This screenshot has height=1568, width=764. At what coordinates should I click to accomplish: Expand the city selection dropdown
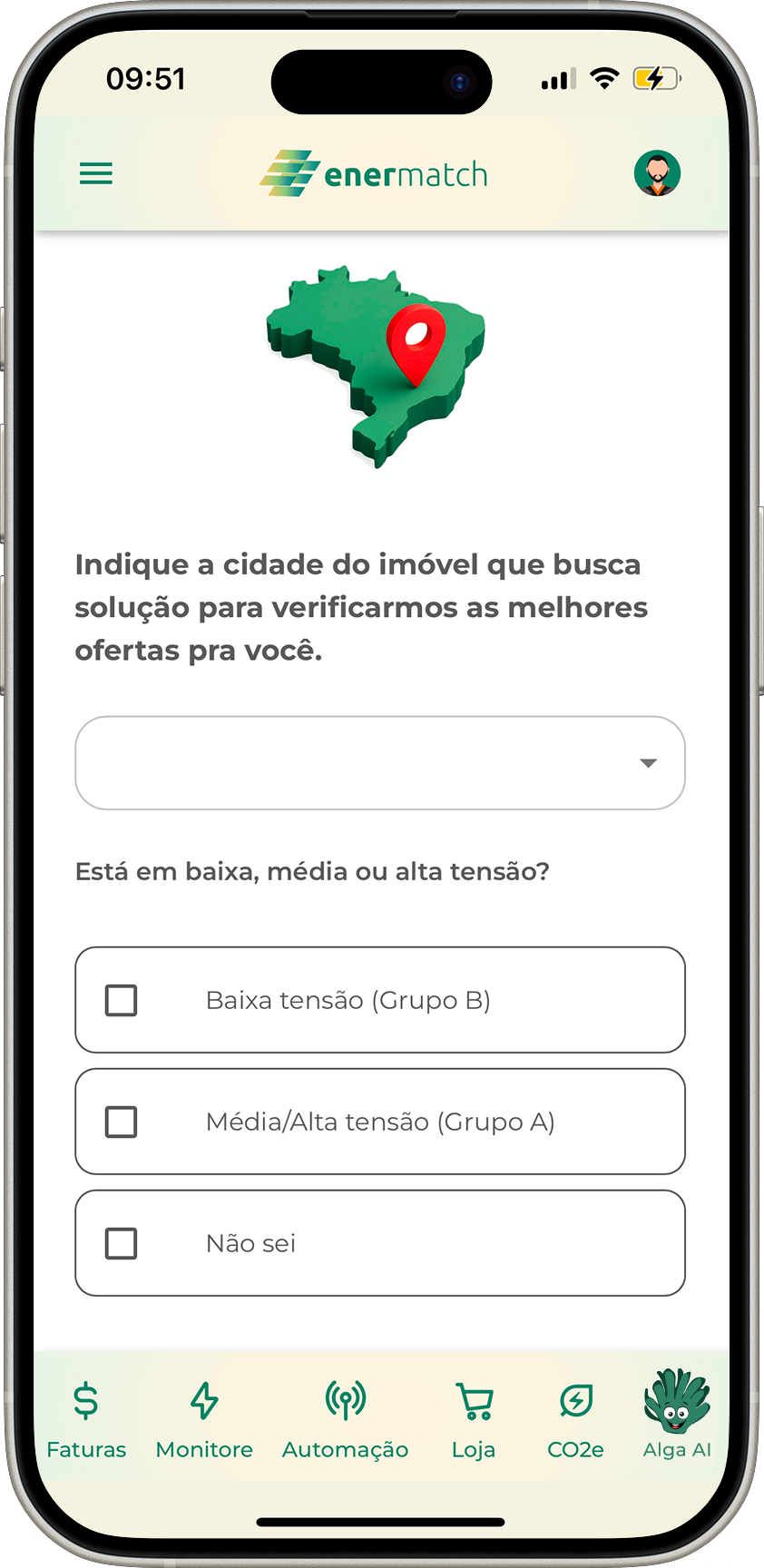(379, 763)
